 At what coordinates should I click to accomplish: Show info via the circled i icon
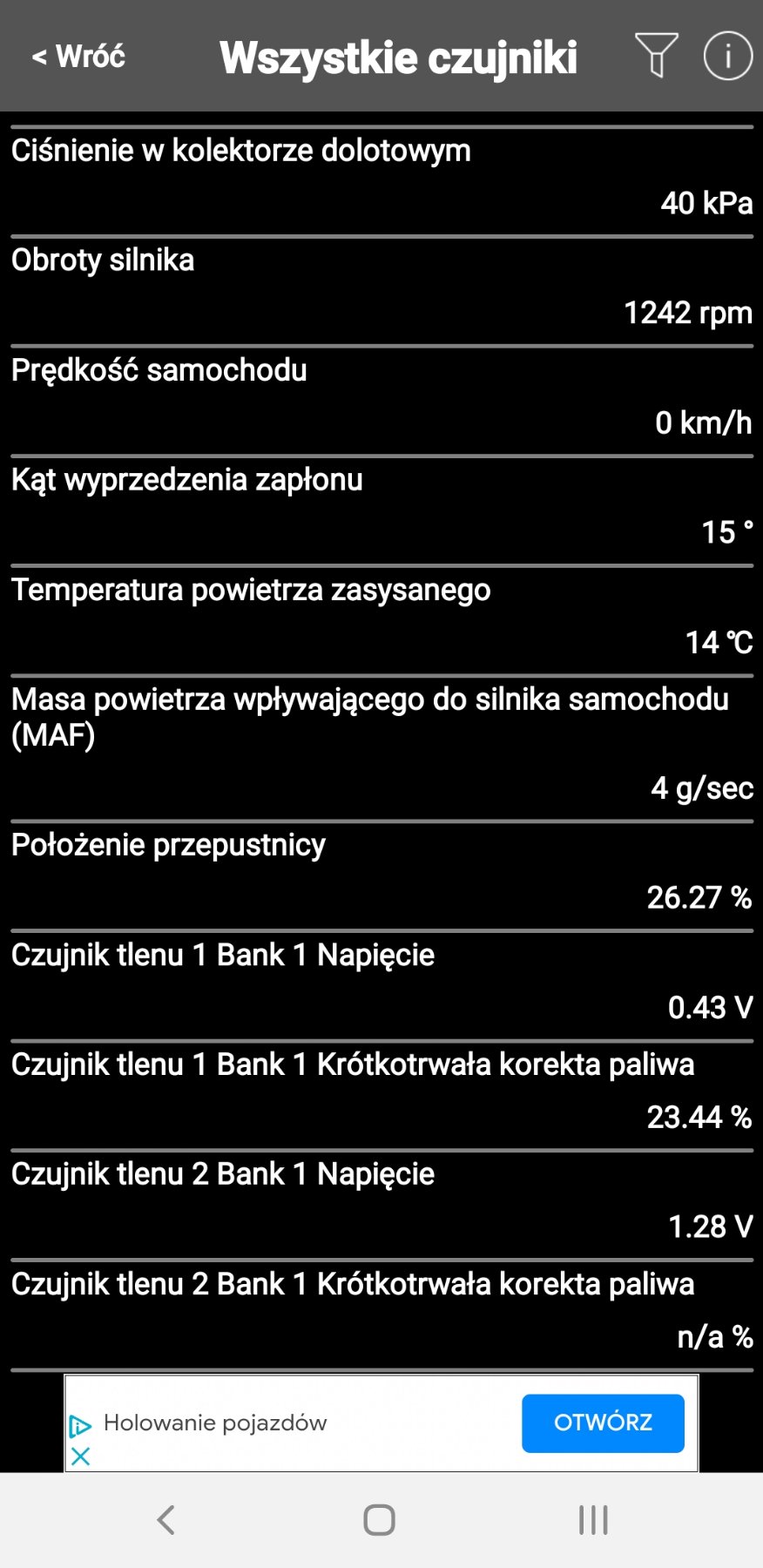[727, 56]
